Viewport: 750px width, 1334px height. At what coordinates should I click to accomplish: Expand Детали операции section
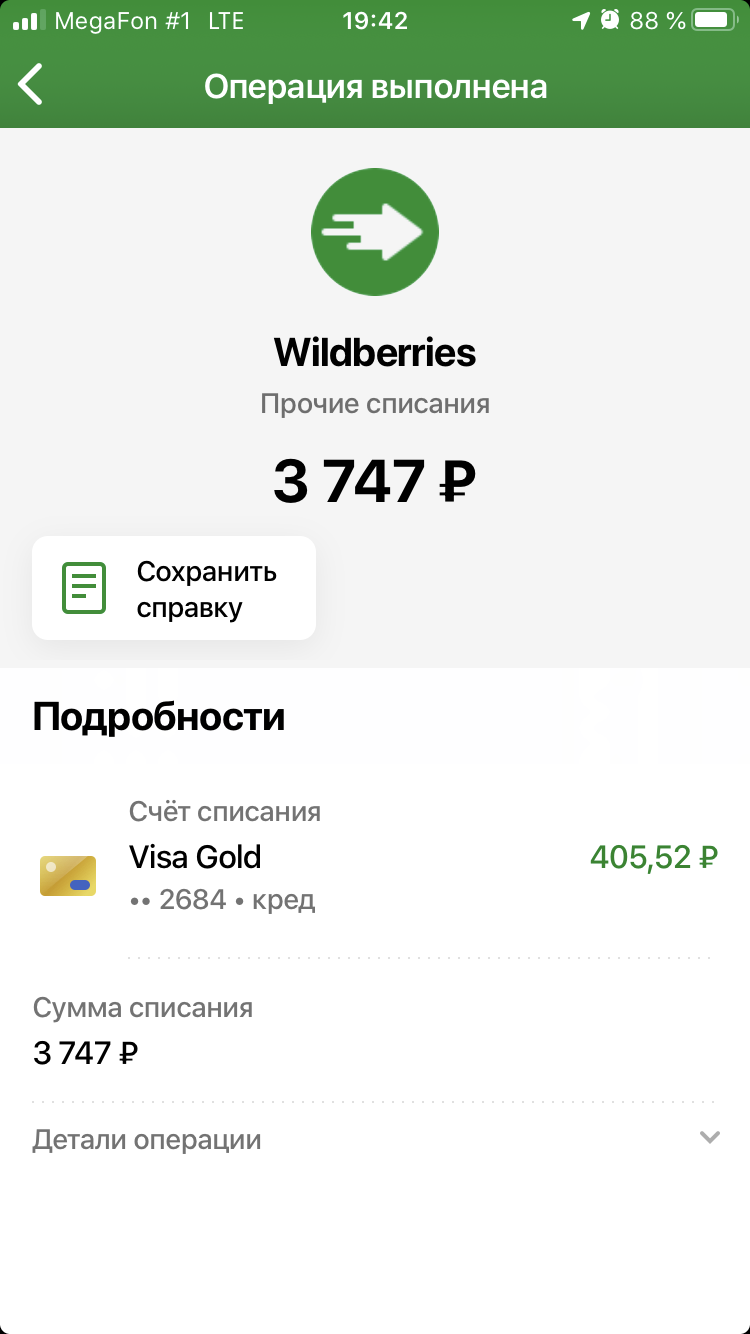click(375, 1140)
